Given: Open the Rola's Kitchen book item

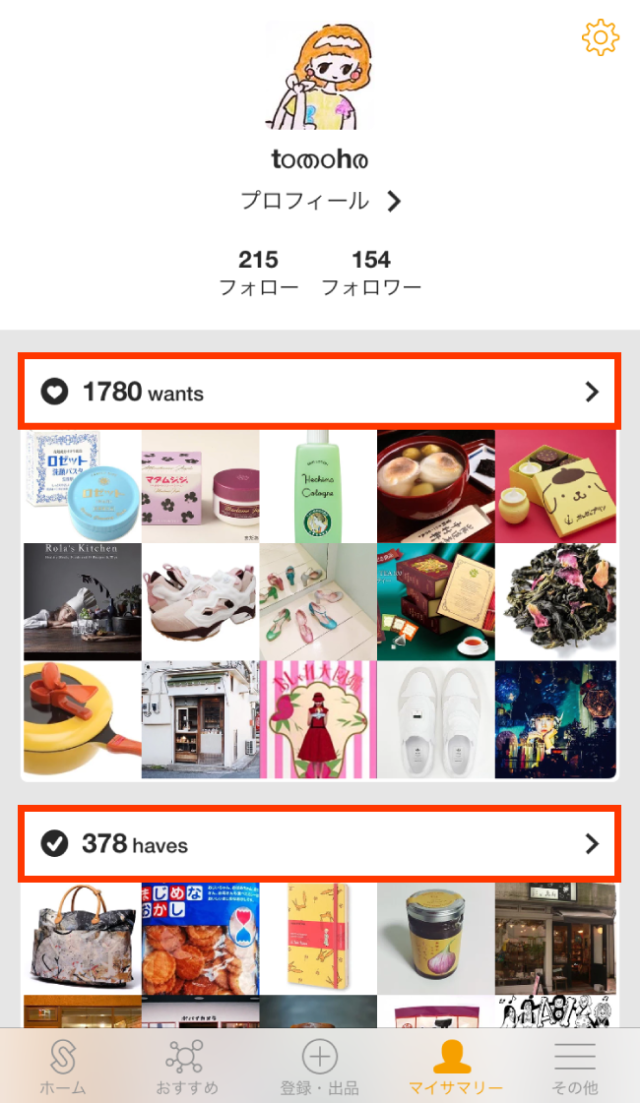Looking at the screenshot, I should pos(81,602).
